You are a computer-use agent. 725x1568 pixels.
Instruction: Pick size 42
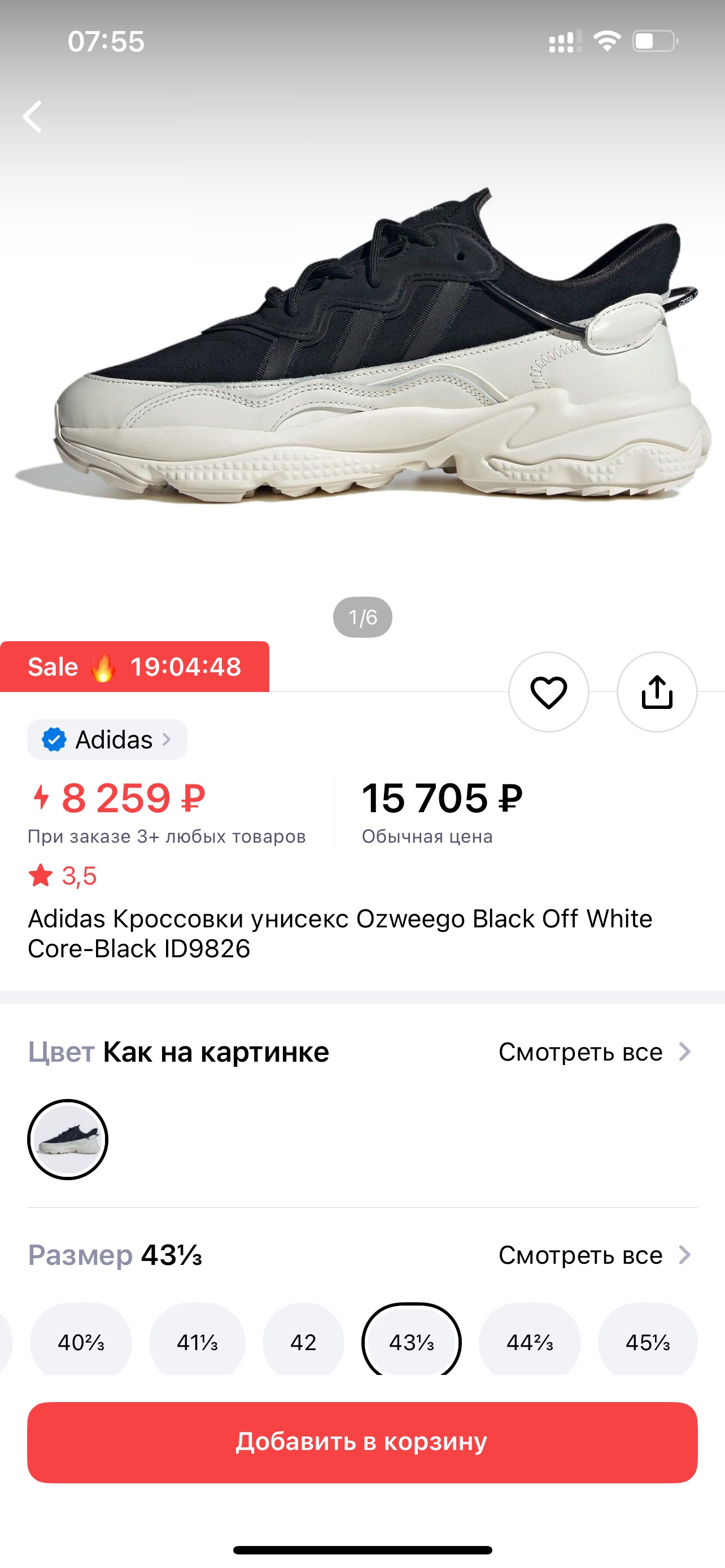pos(303,1342)
